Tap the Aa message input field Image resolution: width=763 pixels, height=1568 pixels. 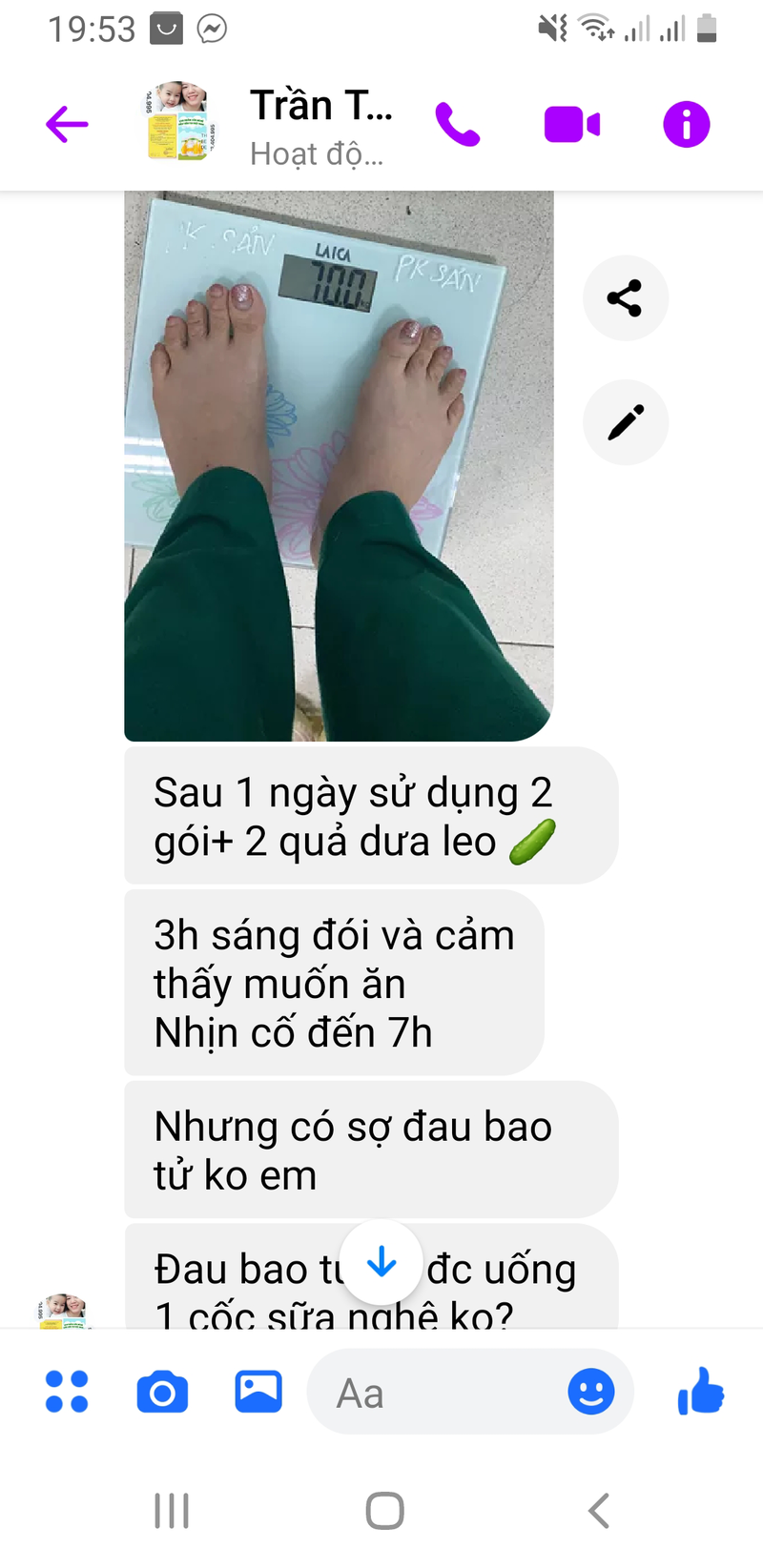click(439, 1393)
